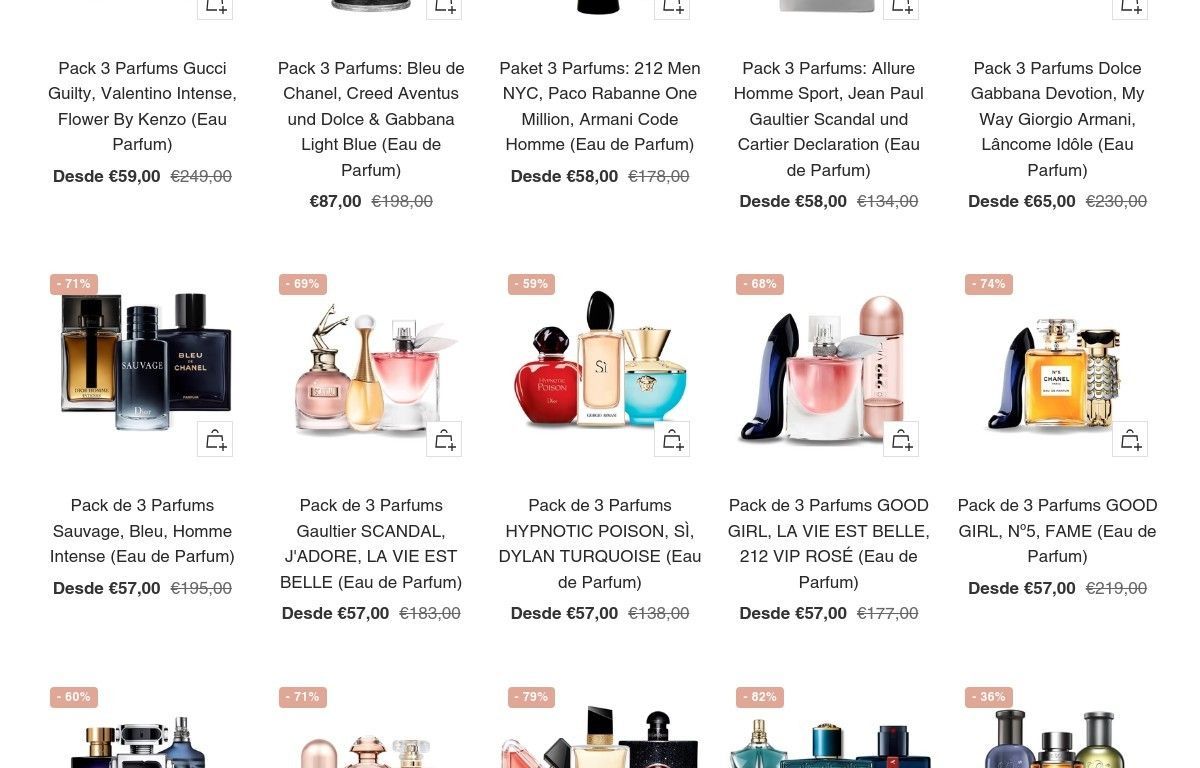Image resolution: width=1200 pixels, height=768 pixels.
Task: Add Good Girl, Nº5, Fame pack to cart
Action: click(1130, 439)
